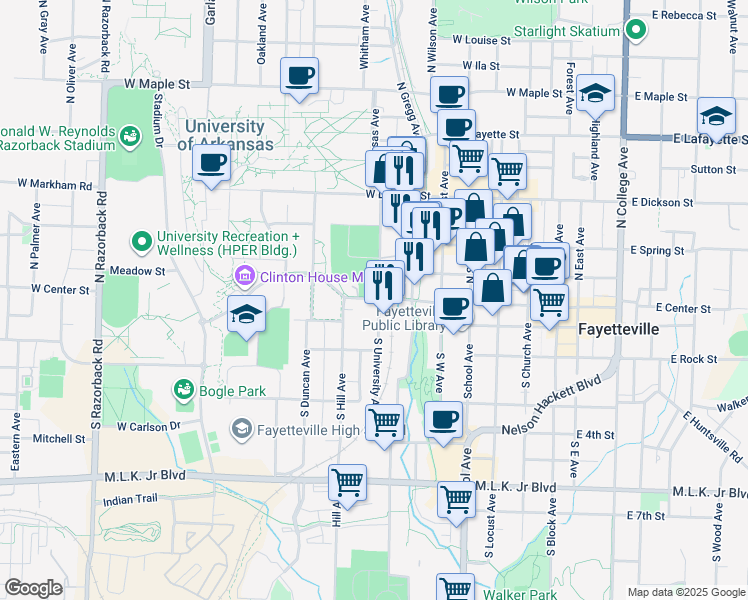Open the Google logo link
The width and height of the screenshot is (748, 600).
pos(34,588)
